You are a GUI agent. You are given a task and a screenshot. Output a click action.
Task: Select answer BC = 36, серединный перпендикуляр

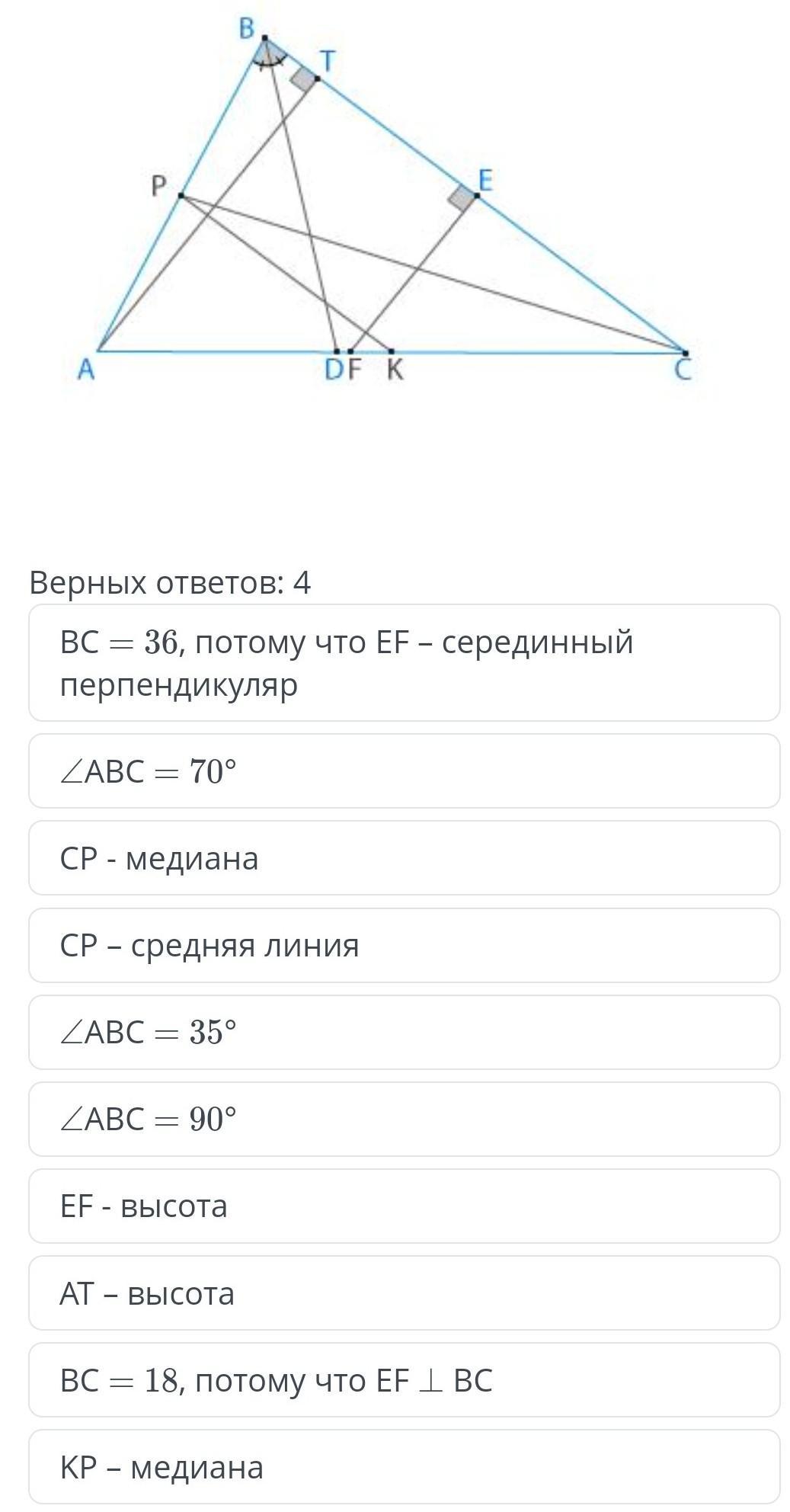[404, 662]
